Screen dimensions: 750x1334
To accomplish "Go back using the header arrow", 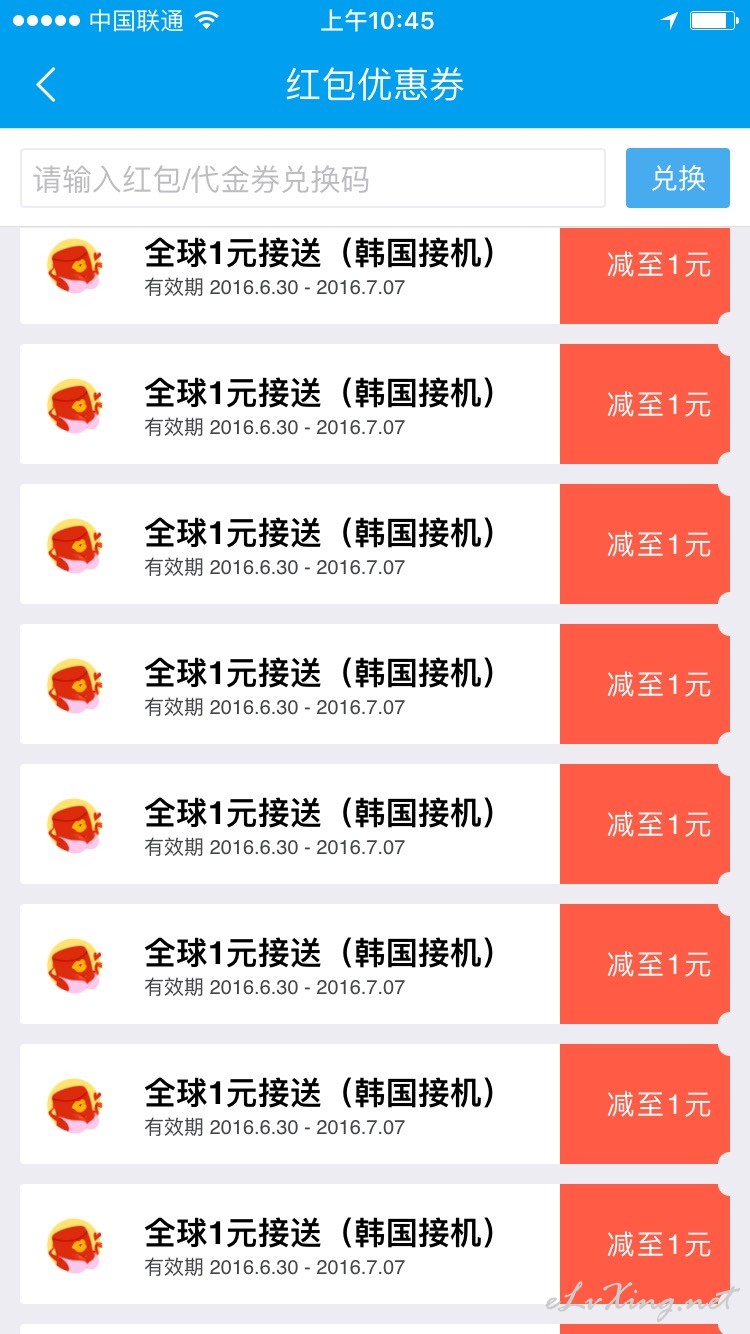I will point(46,85).
